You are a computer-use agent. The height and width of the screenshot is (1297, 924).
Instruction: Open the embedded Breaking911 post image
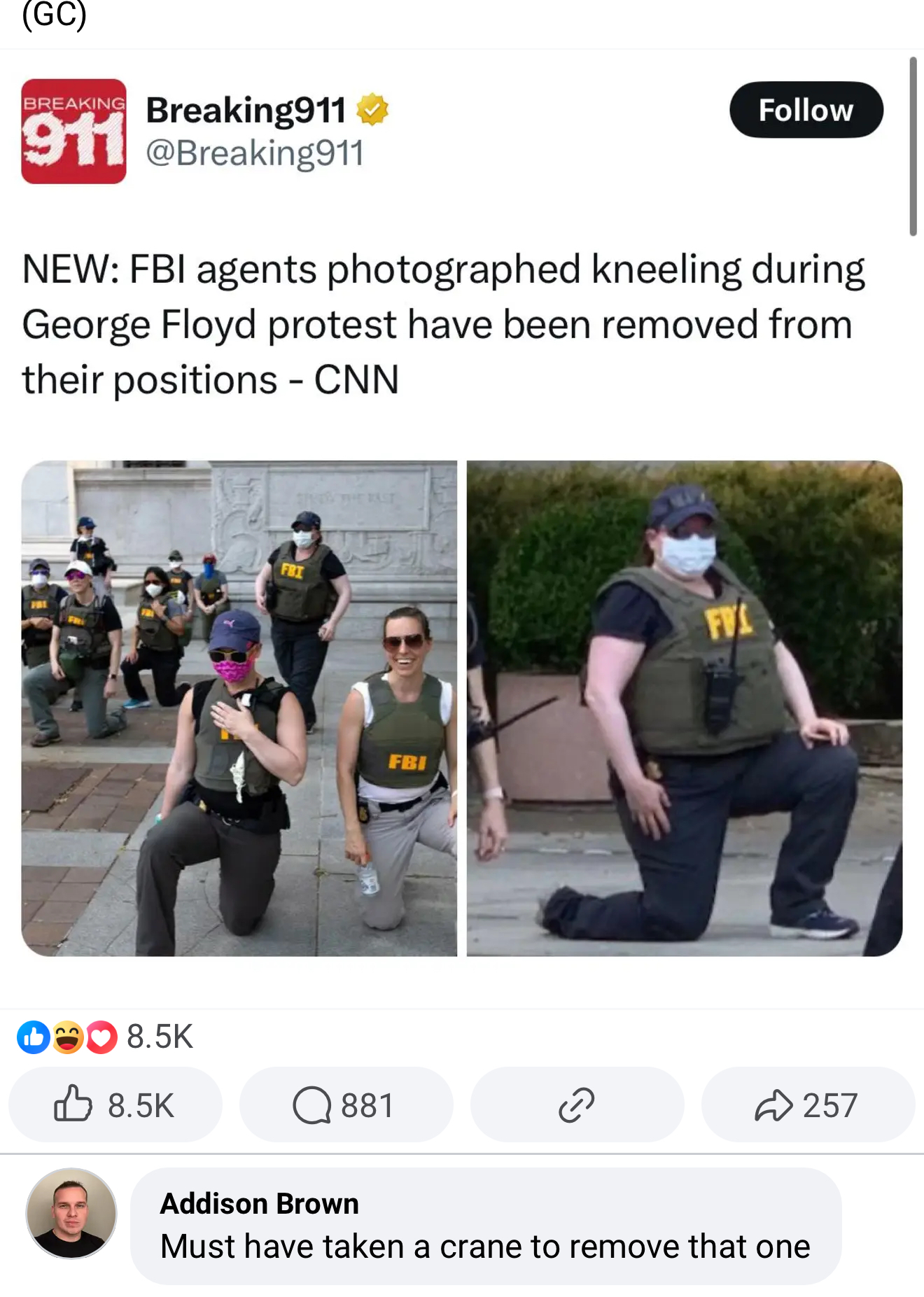(462, 707)
